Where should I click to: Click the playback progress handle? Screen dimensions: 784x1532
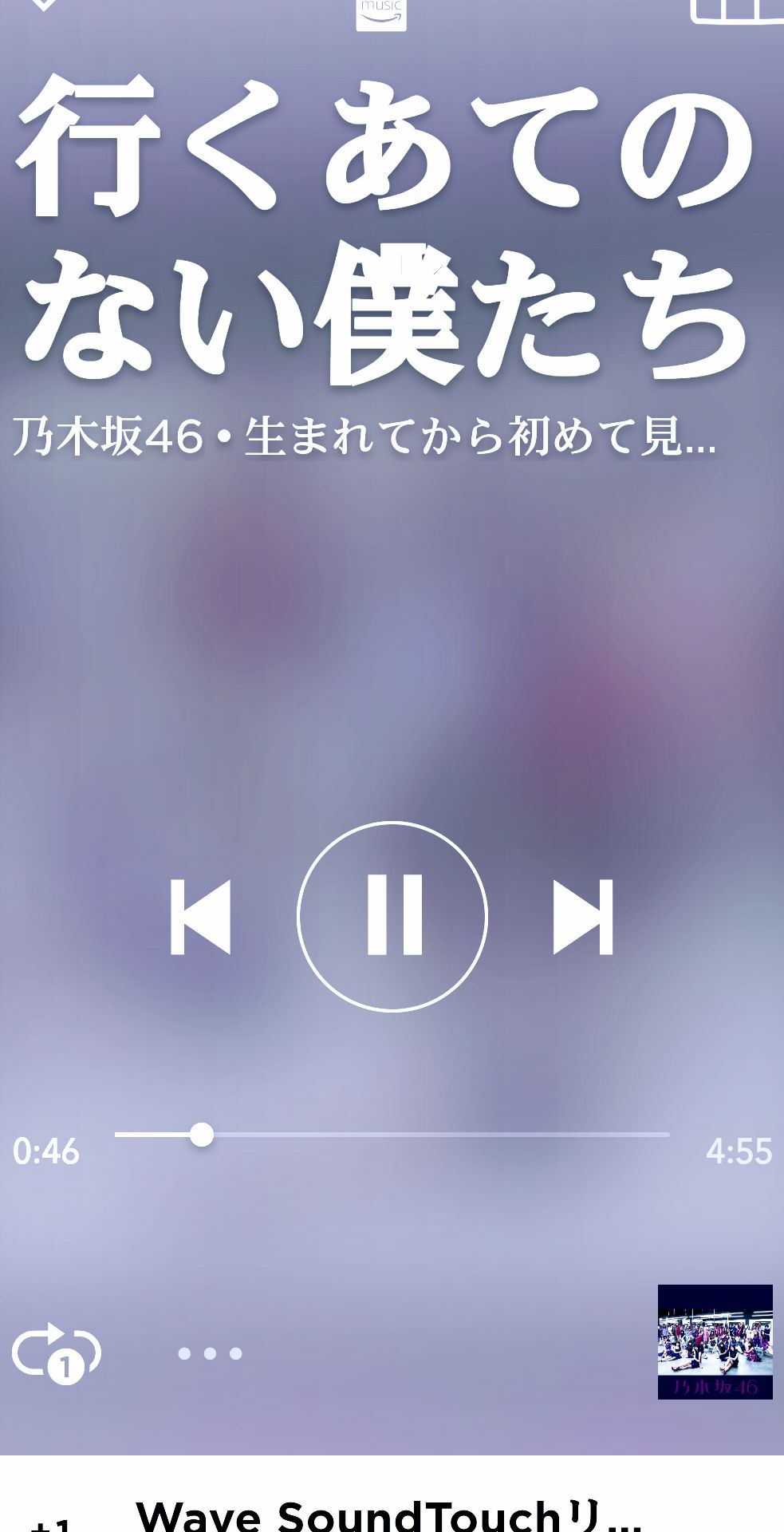point(202,1132)
